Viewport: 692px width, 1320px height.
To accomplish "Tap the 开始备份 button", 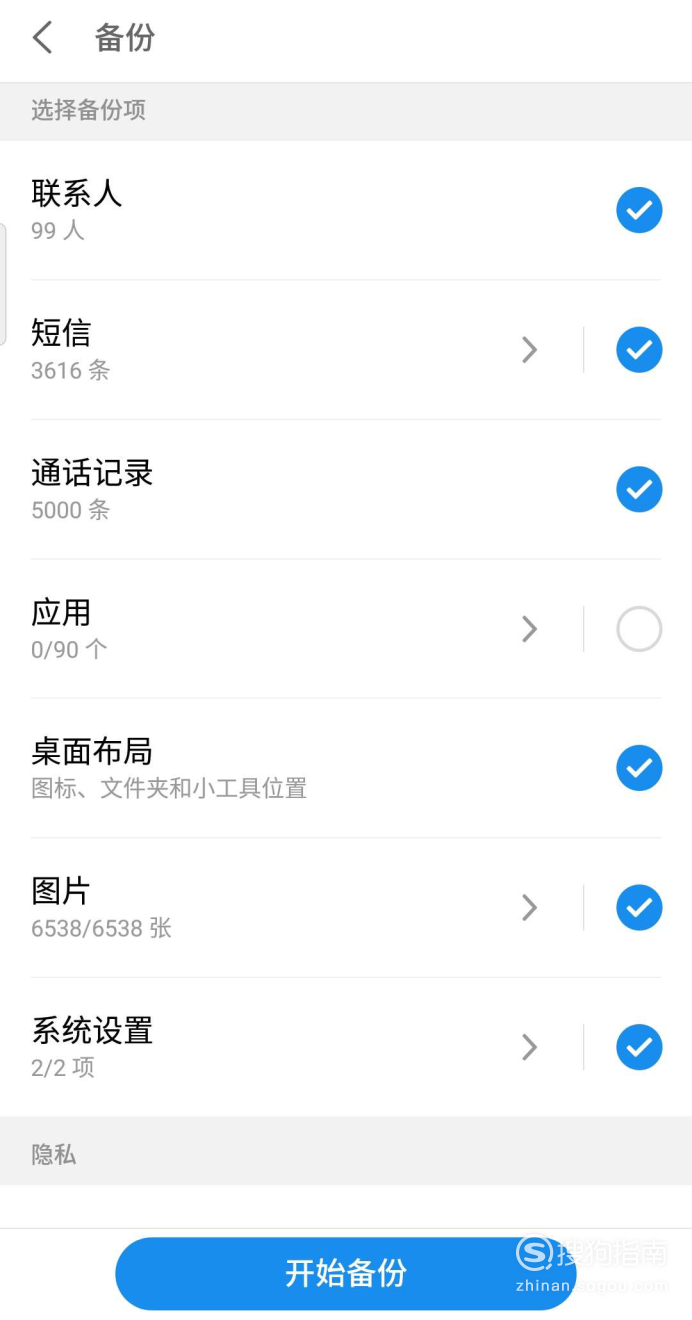I will tap(346, 1273).
